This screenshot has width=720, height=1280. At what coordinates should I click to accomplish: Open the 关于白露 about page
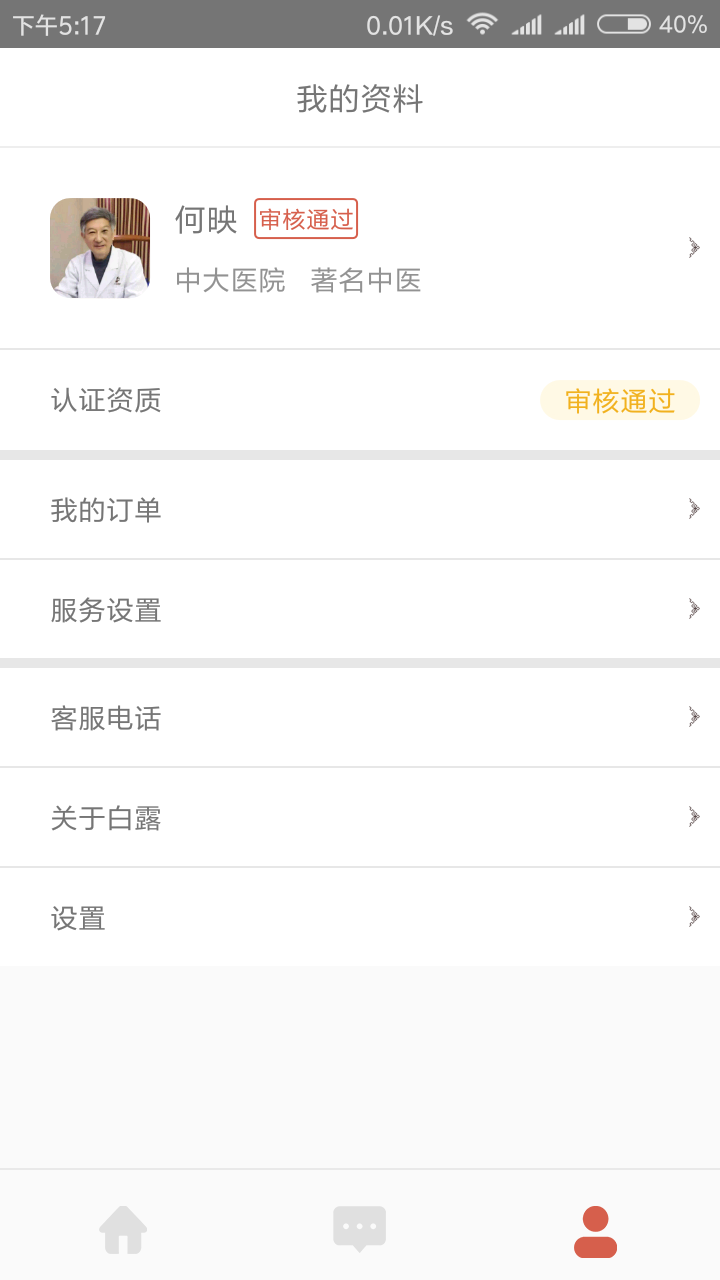[360, 818]
